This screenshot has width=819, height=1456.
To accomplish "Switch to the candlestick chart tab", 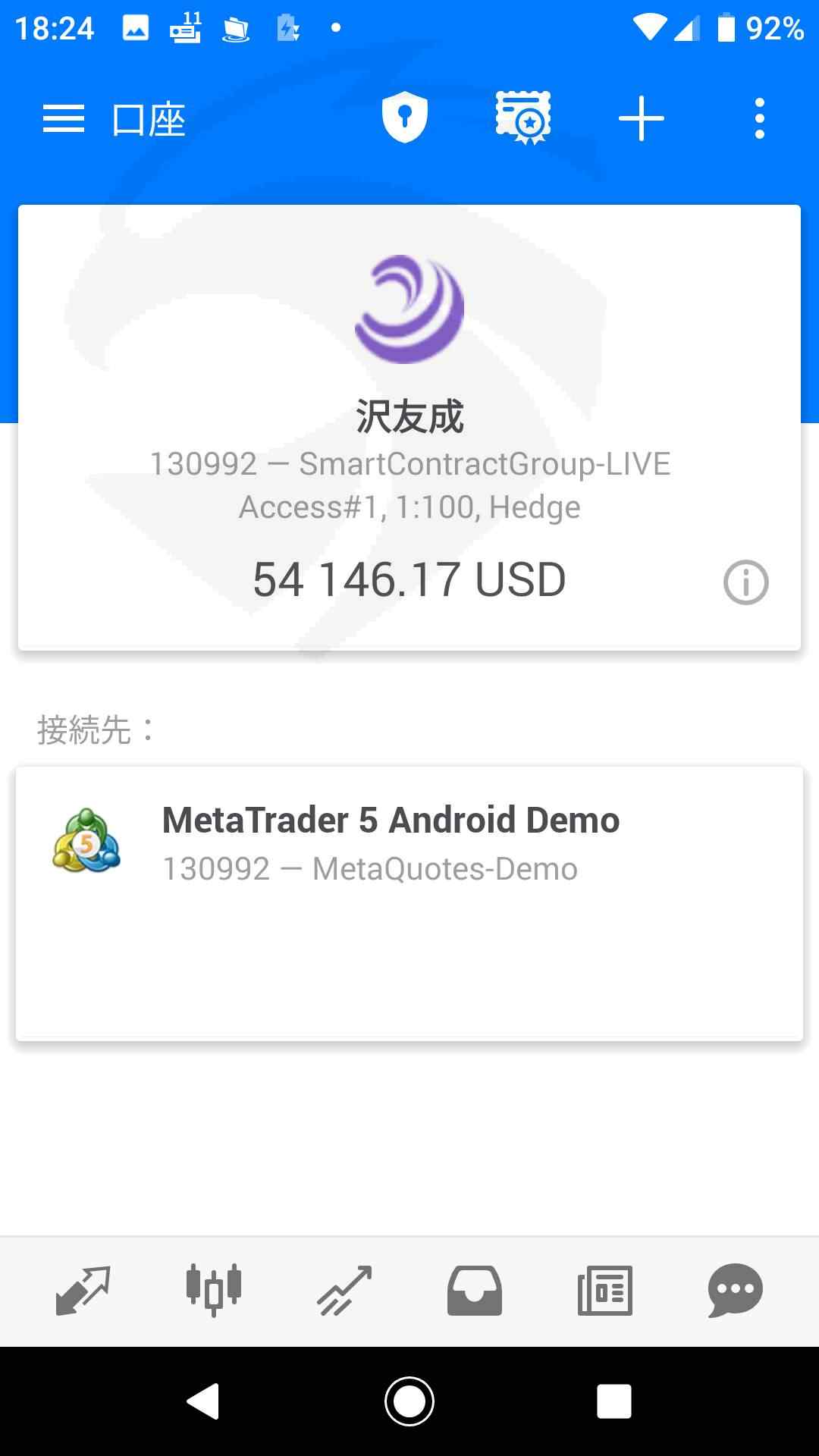I will pos(214,1290).
